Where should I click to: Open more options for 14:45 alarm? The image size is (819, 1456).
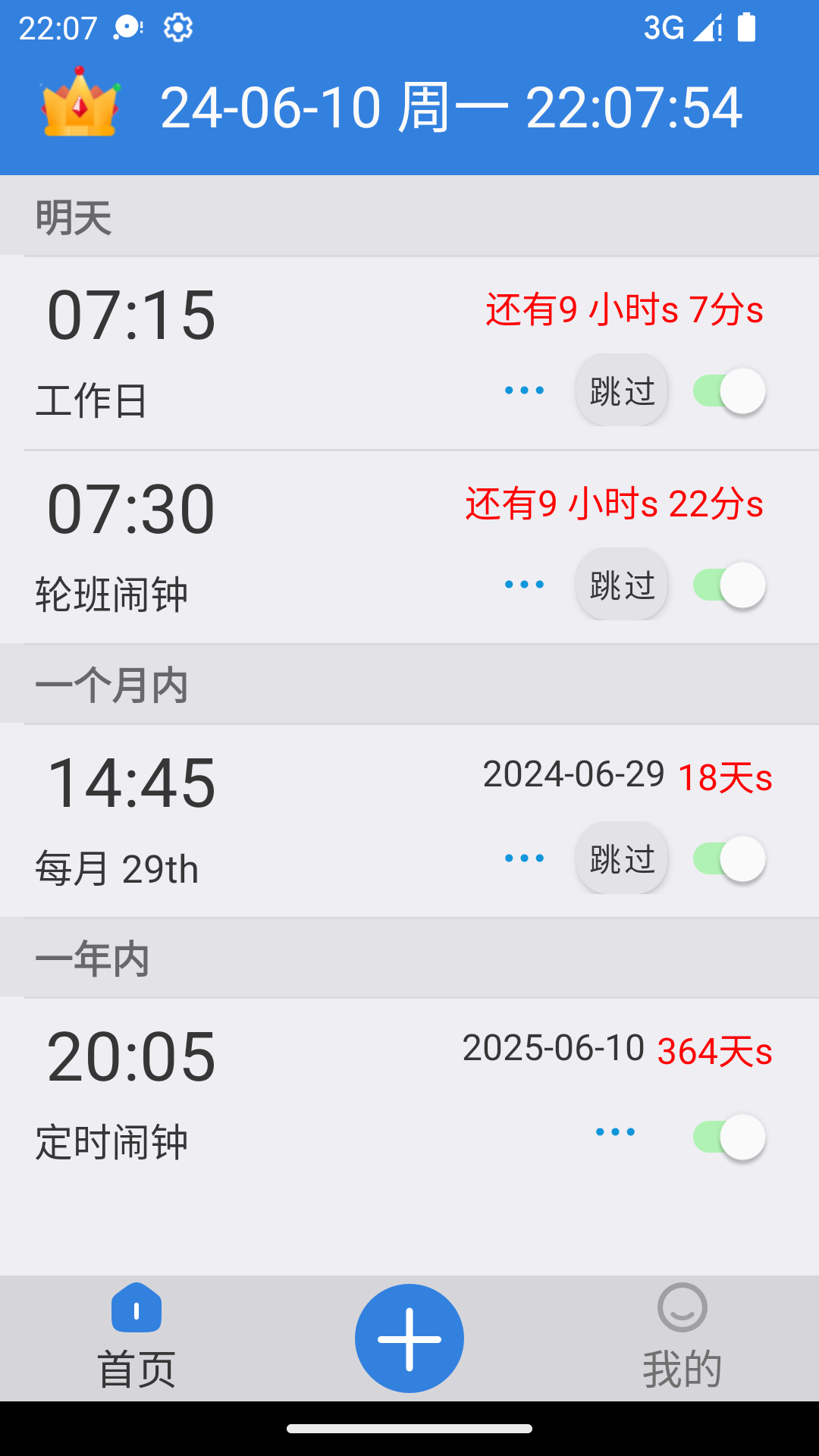(x=525, y=858)
